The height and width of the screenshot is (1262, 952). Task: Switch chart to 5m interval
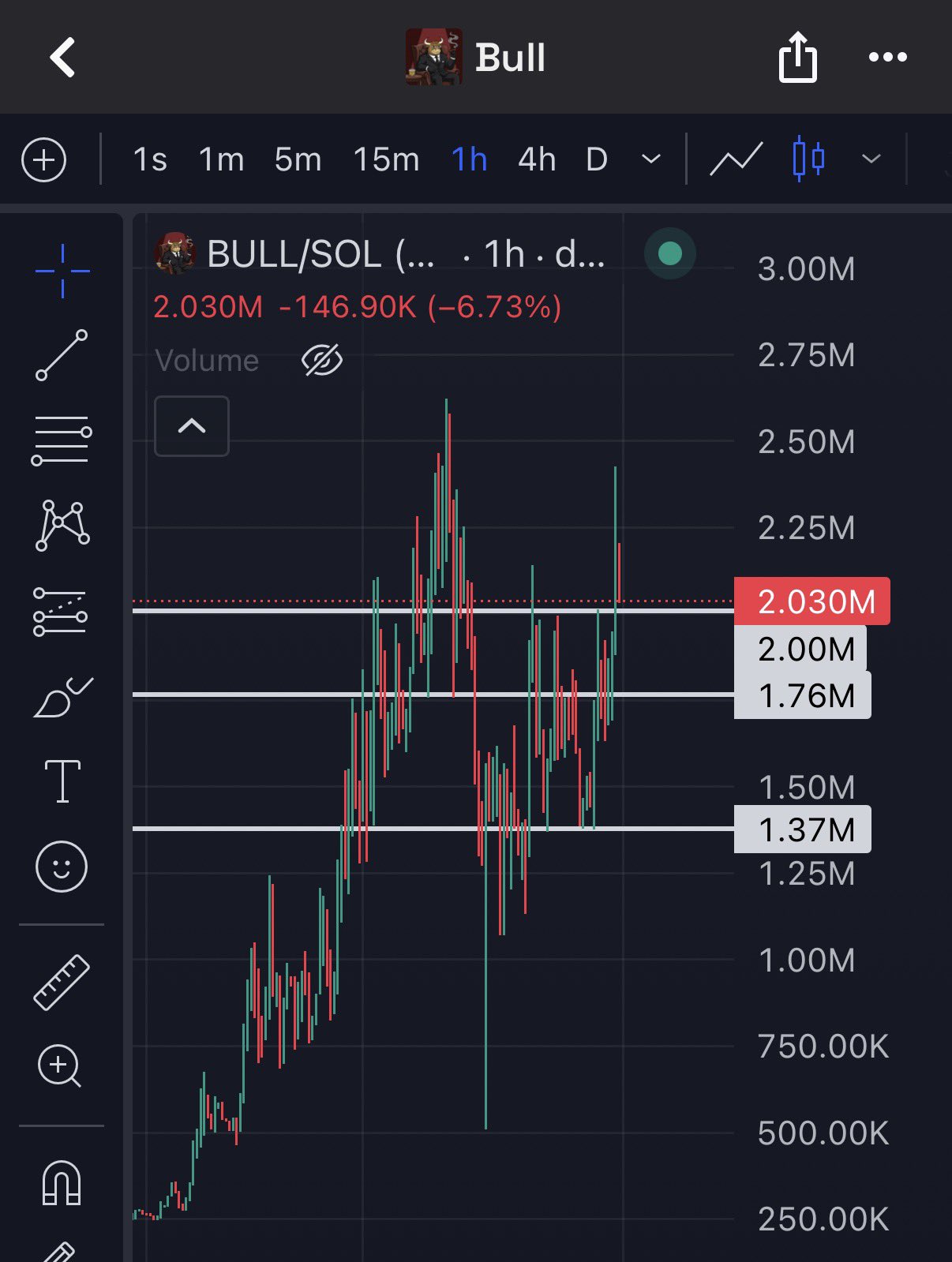pos(298,160)
